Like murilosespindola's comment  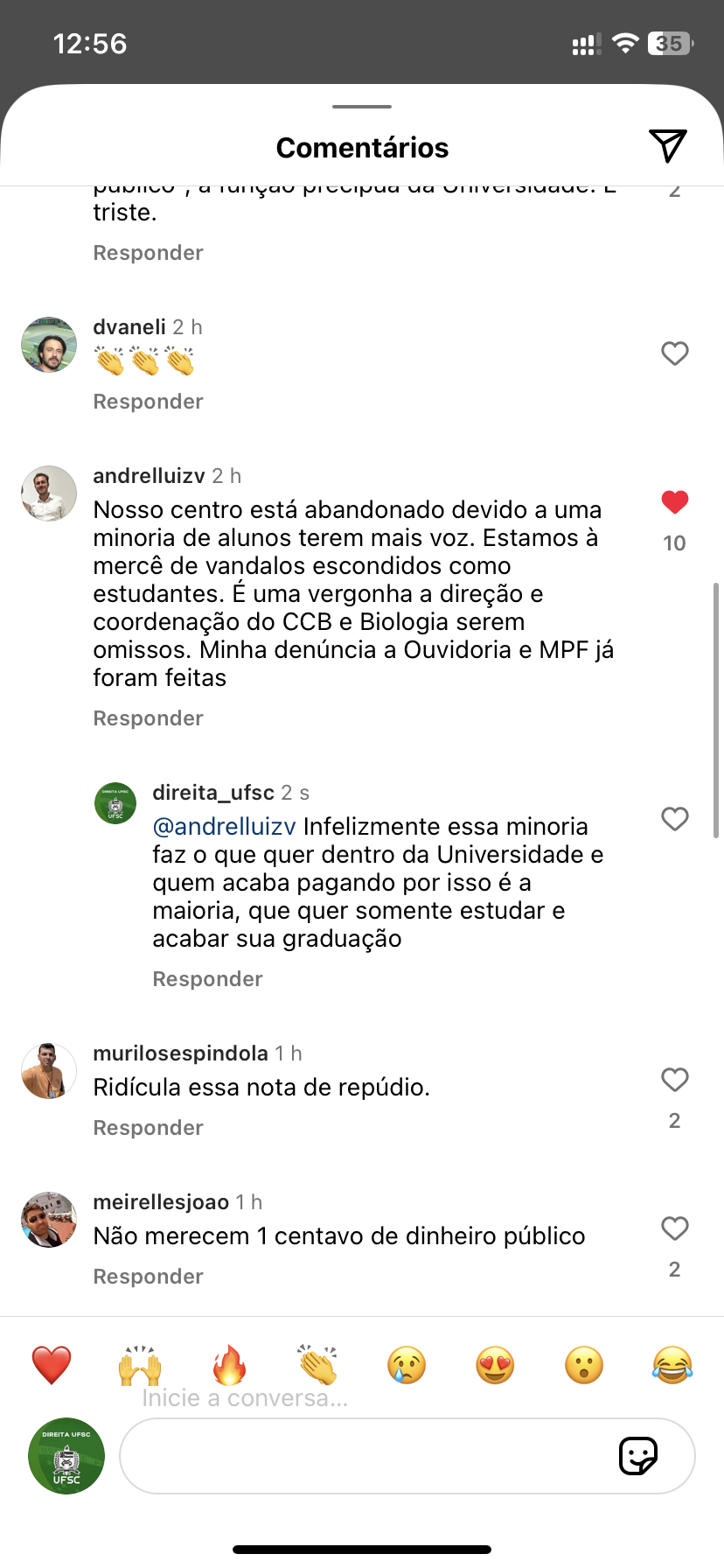674,1080
